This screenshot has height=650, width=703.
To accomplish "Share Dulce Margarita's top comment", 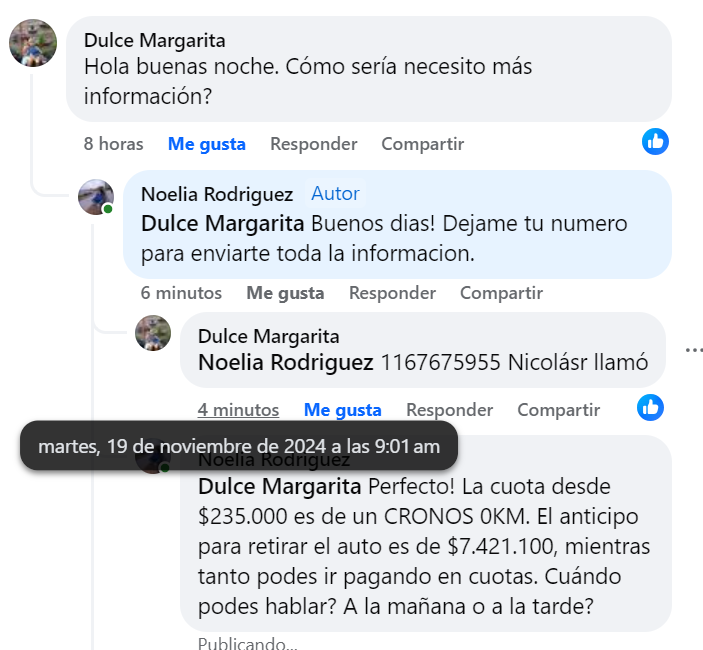I will (422, 144).
